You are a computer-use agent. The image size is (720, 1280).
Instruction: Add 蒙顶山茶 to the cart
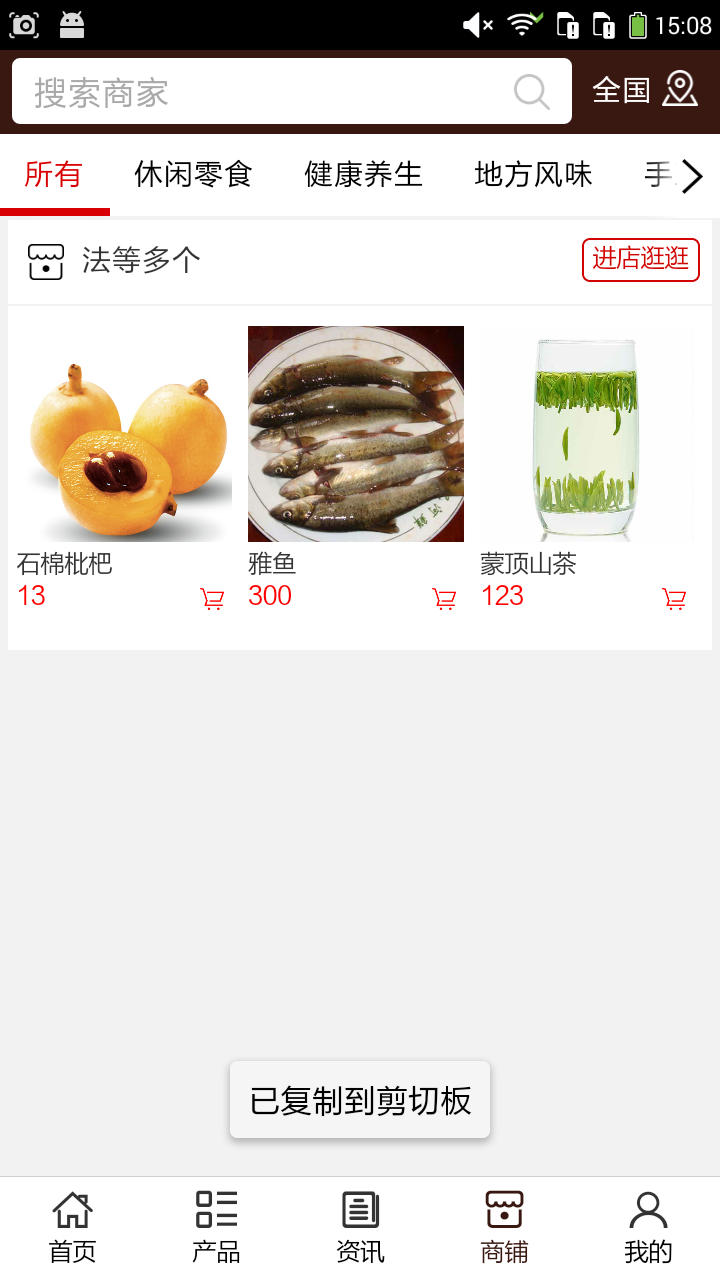(675, 599)
